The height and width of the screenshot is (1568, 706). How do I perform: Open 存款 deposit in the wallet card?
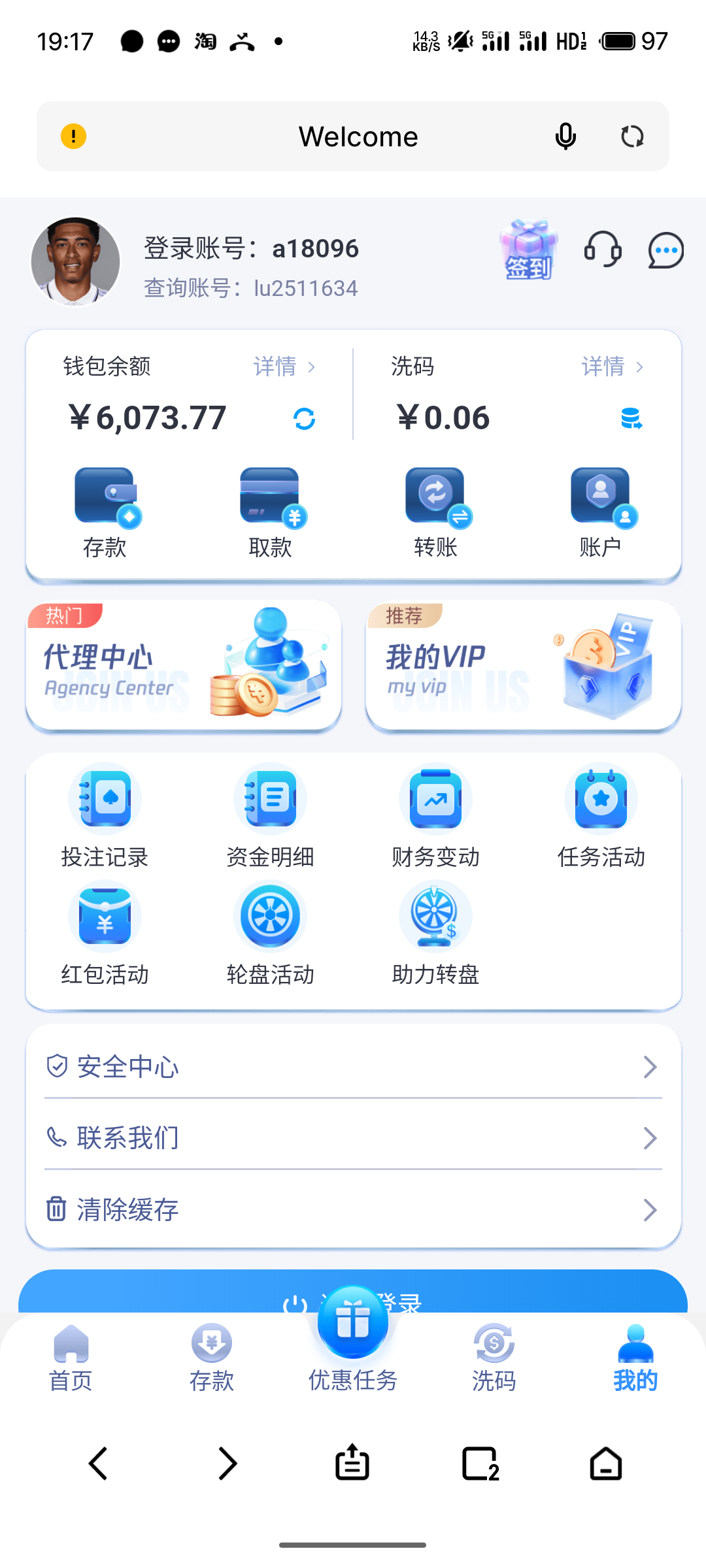coord(105,512)
